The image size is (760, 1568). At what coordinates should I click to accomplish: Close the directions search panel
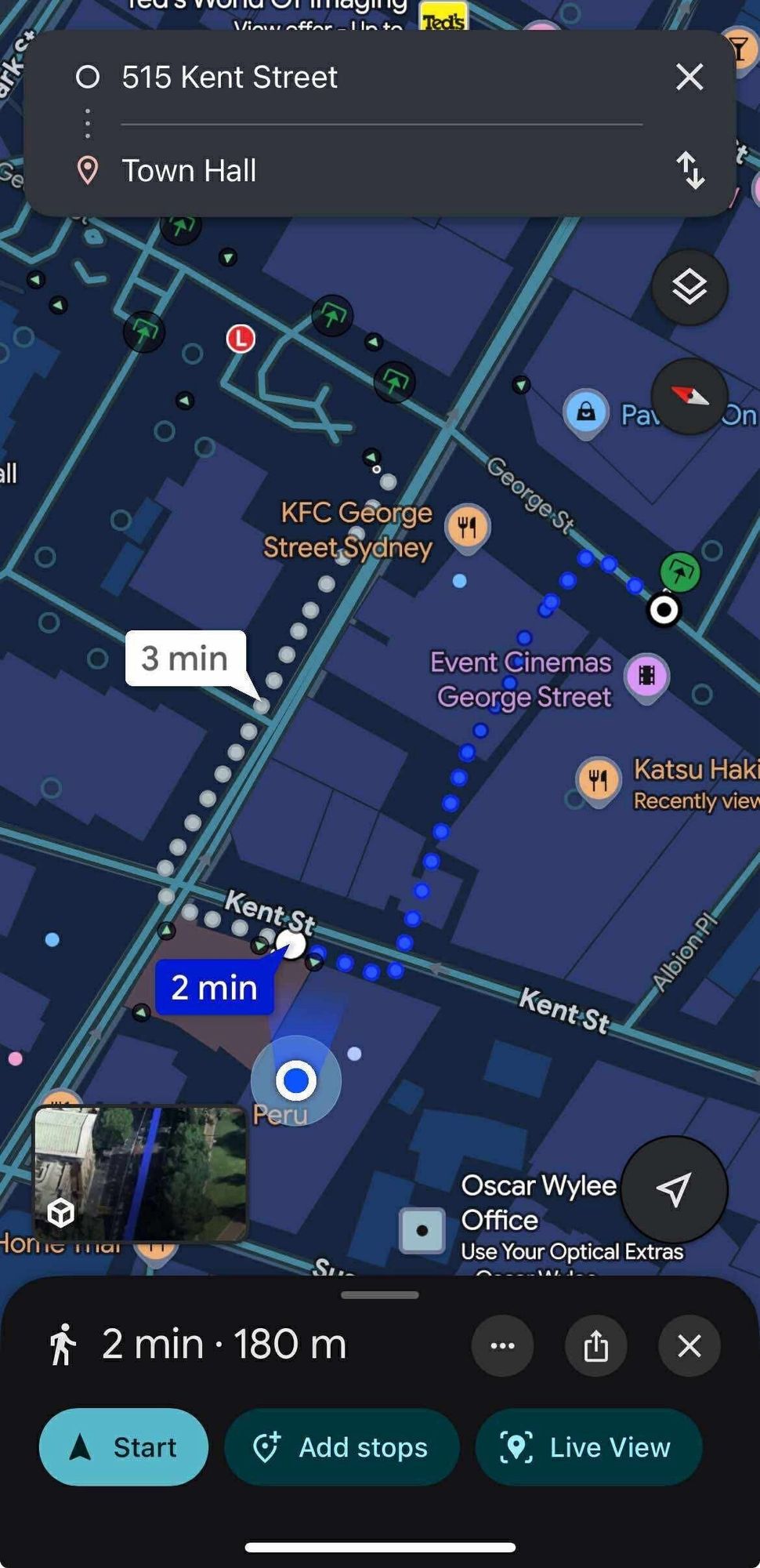[x=689, y=78]
